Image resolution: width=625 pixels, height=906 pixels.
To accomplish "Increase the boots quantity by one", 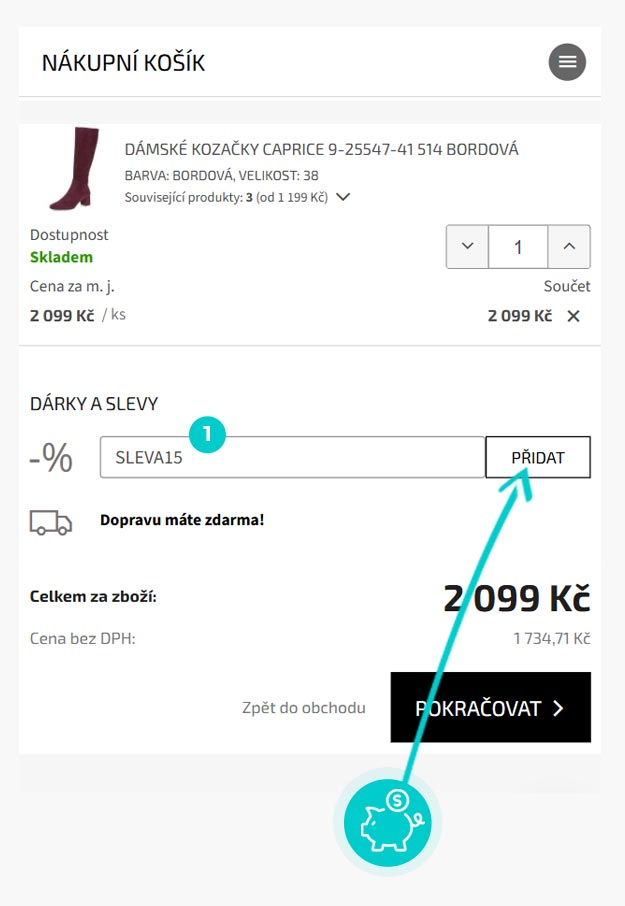I will point(568,246).
